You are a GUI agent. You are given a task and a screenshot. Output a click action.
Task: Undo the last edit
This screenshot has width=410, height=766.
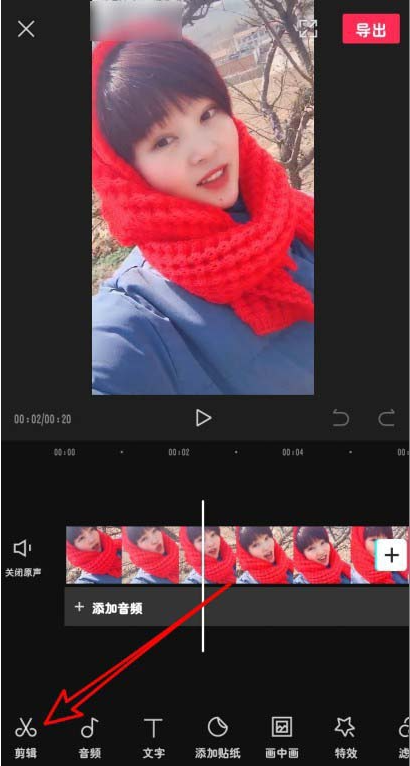point(341,419)
